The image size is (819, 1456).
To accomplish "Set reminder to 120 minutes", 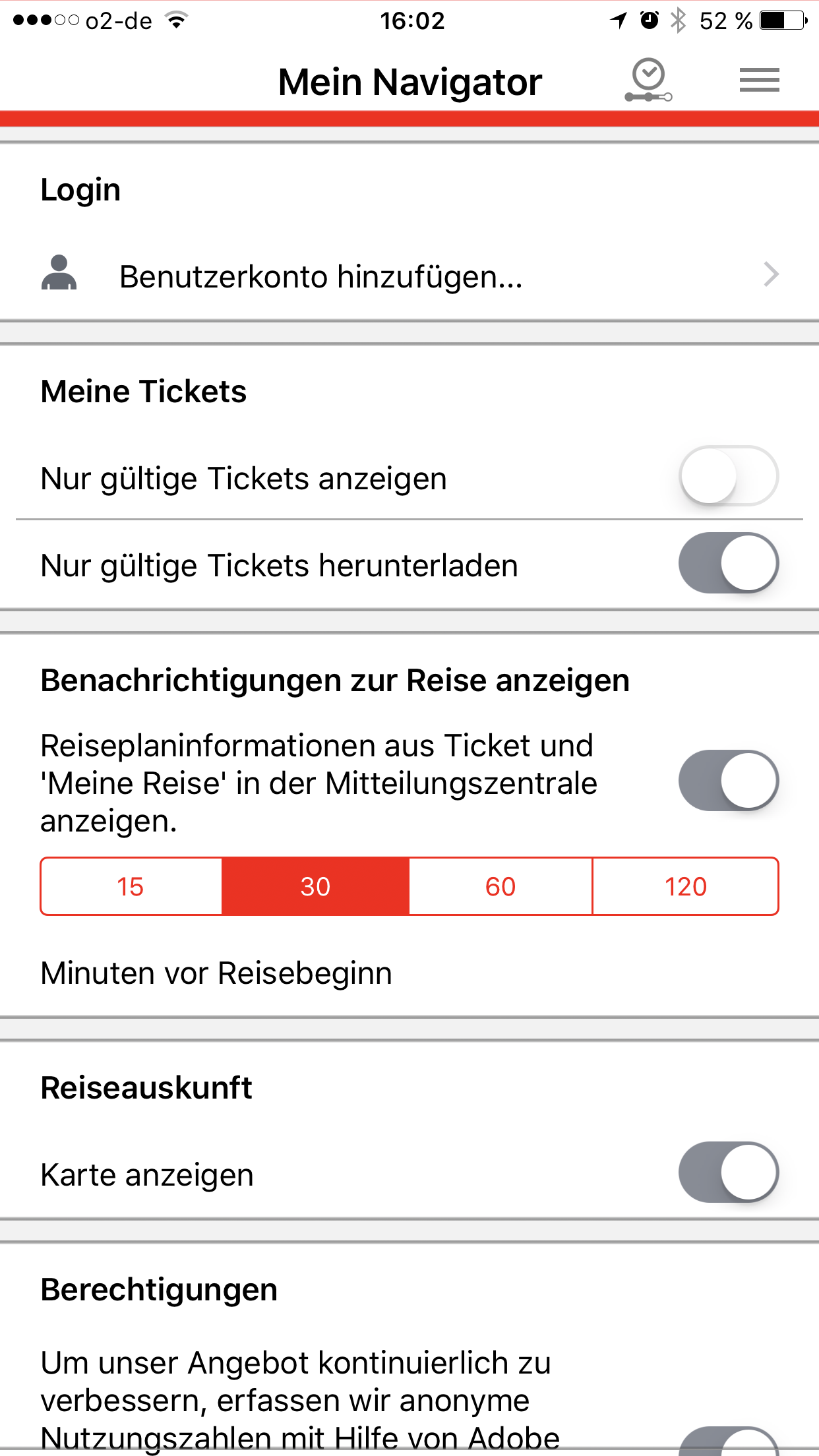I will [x=686, y=887].
